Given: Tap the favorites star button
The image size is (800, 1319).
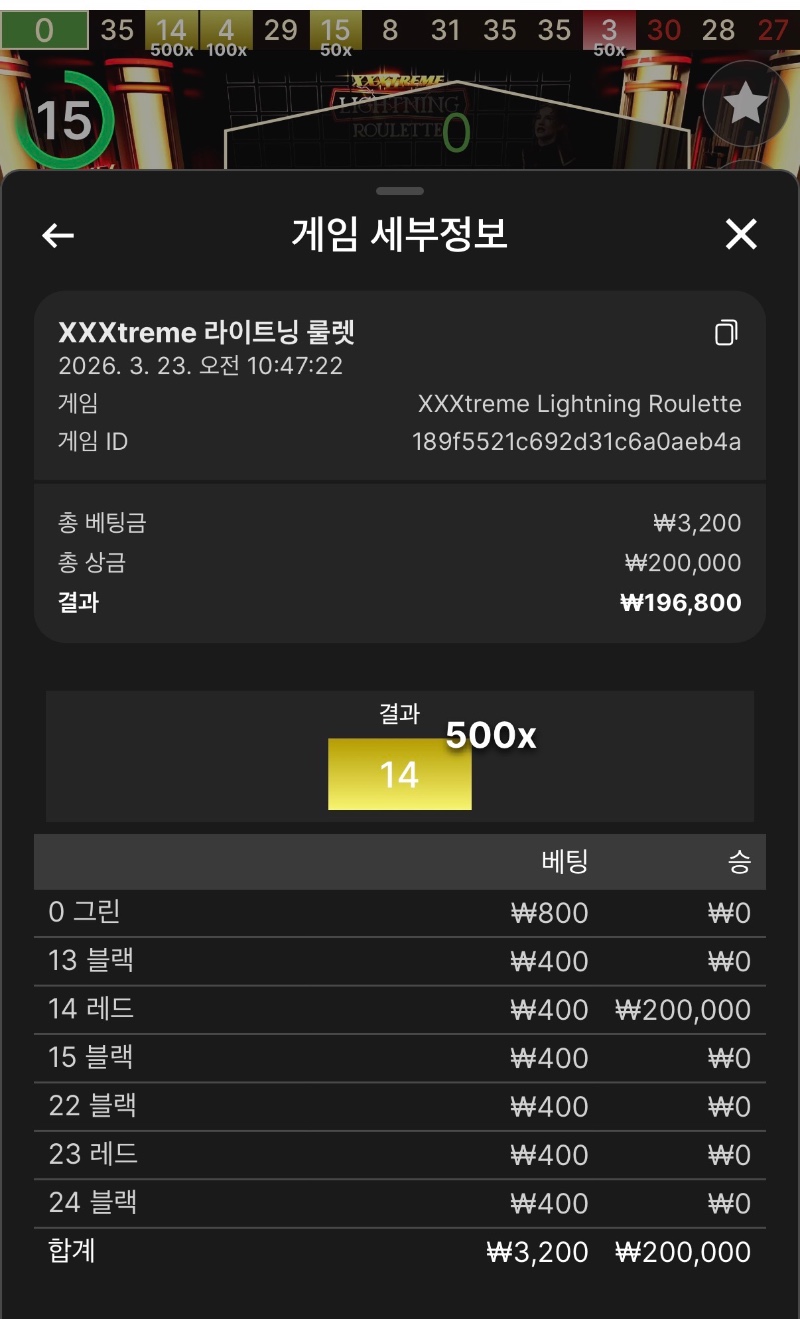Looking at the screenshot, I should pos(744,105).
